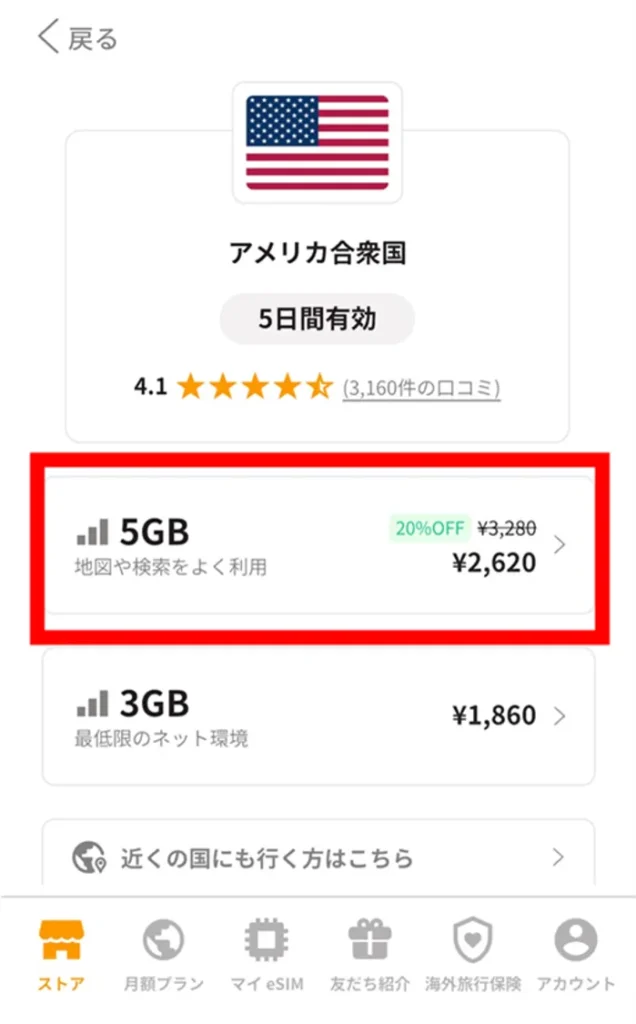Open 近くの国にも行く方はこちら

318,857
